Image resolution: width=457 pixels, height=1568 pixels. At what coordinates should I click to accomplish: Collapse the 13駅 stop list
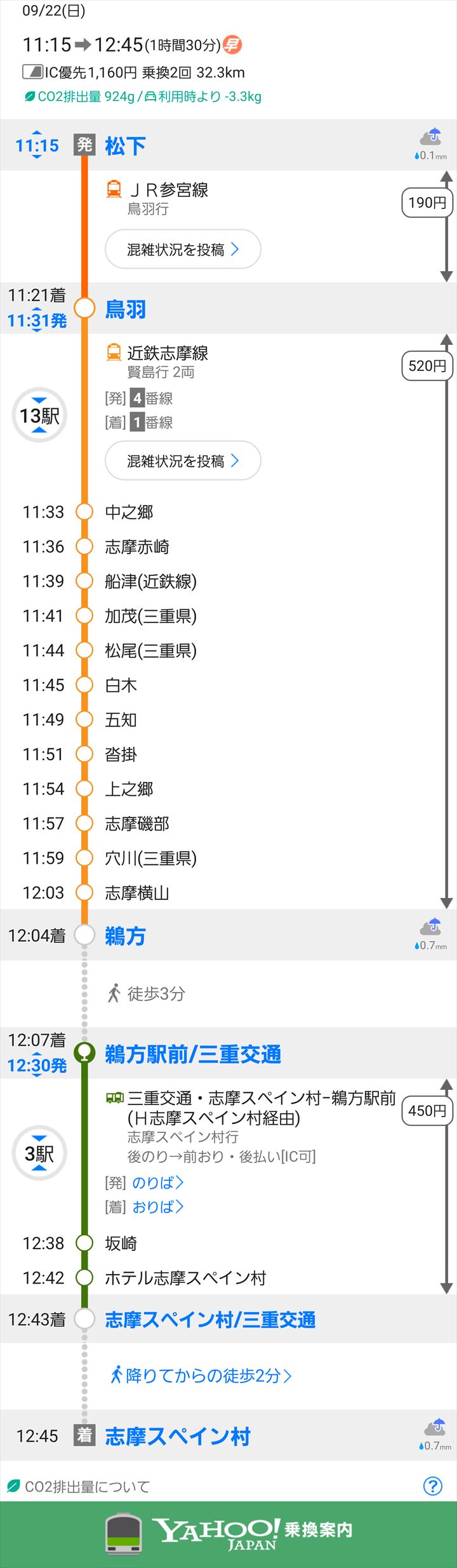[39, 416]
